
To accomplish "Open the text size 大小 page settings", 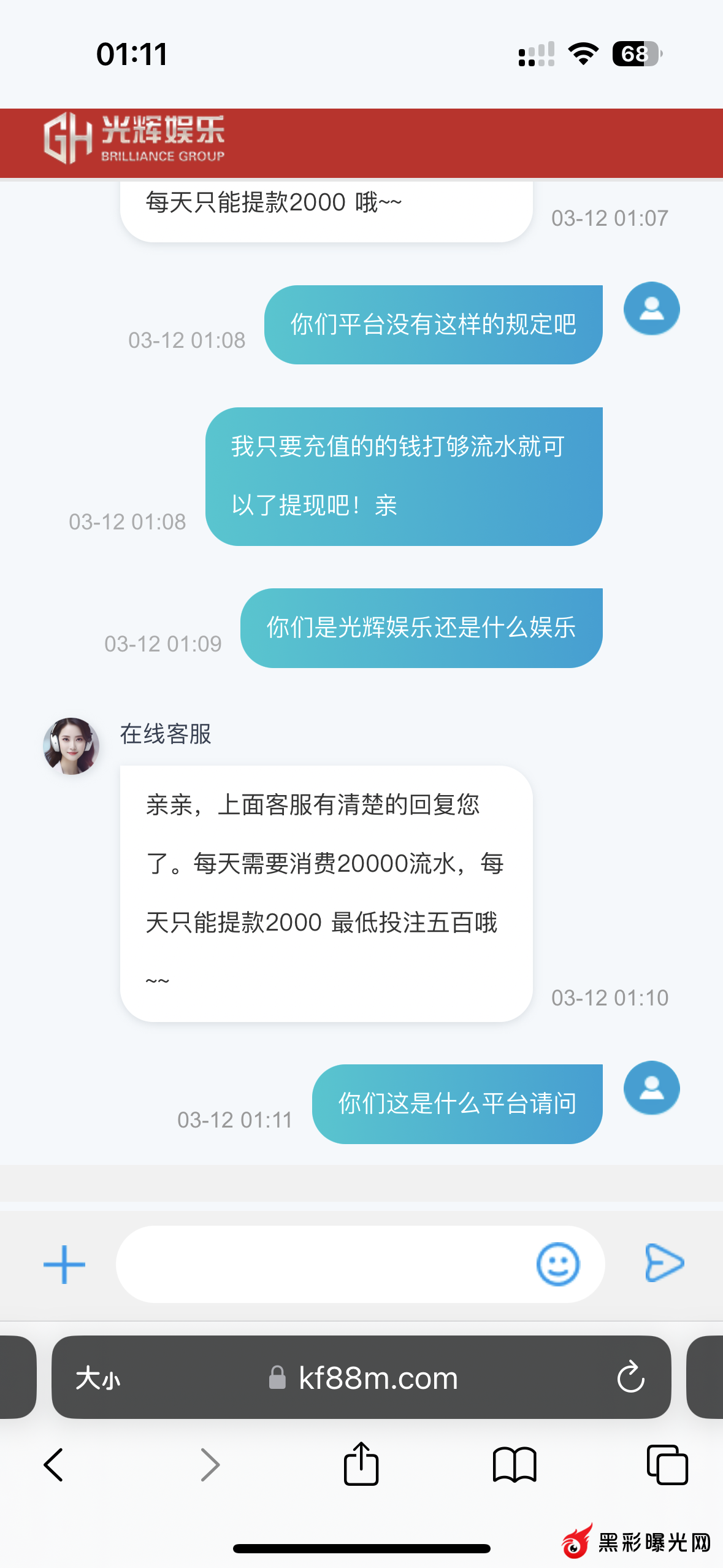I will 98,1378.
